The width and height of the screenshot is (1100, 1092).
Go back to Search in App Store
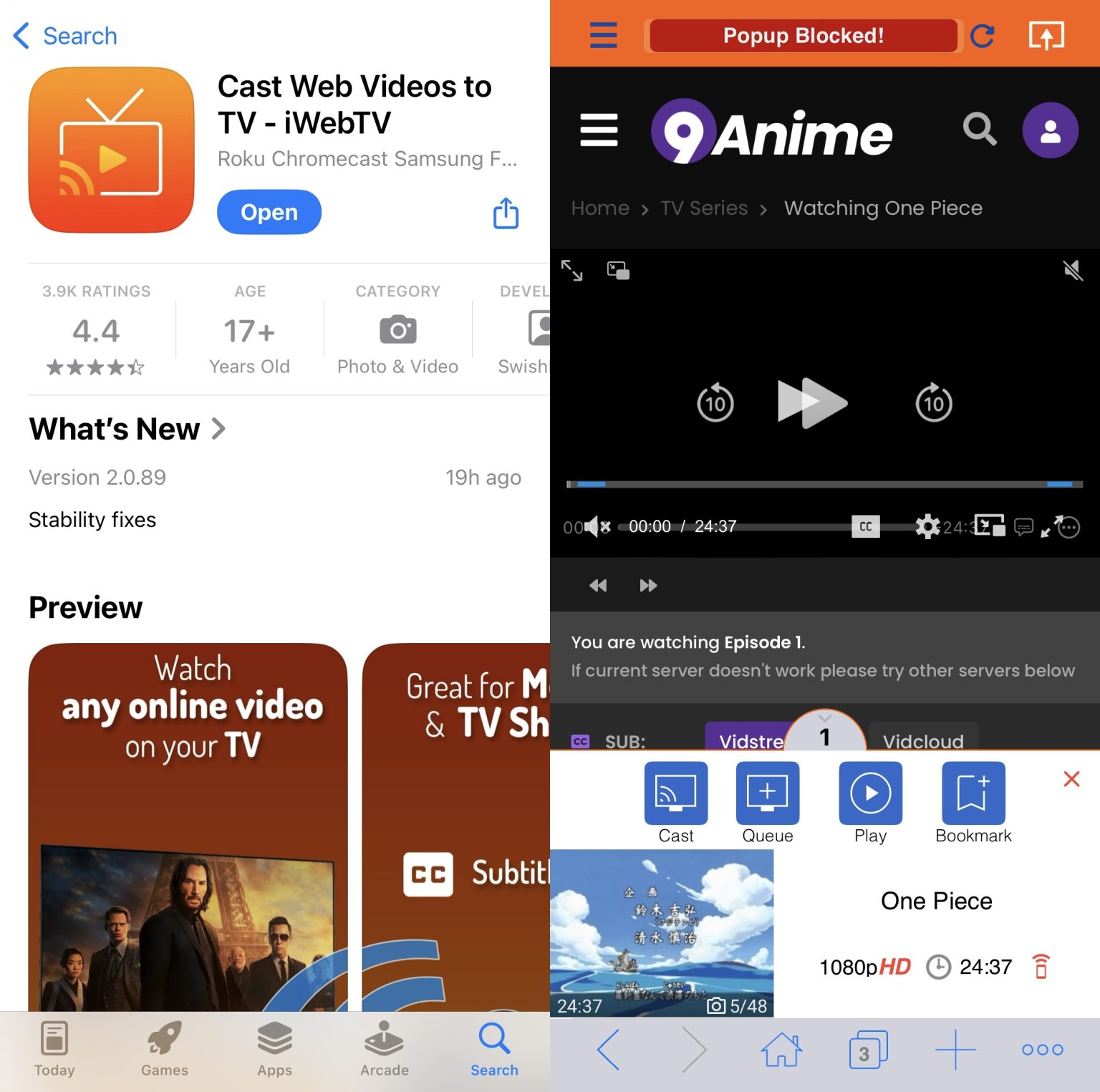(66, 36)
